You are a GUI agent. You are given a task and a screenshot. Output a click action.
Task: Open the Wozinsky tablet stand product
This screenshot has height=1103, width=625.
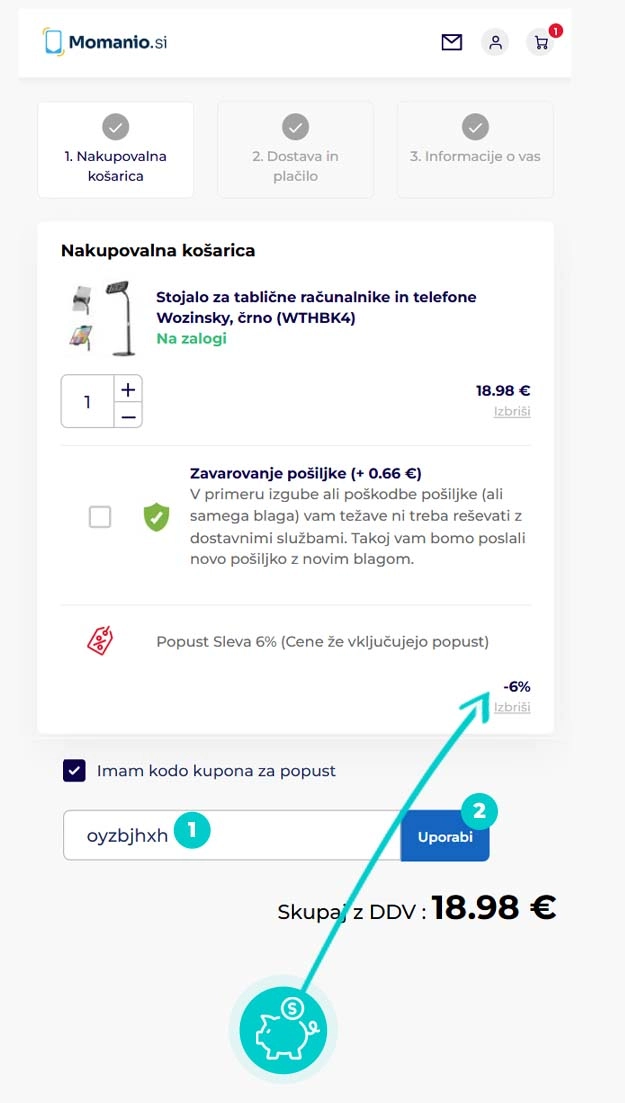(x=316, y=307)
